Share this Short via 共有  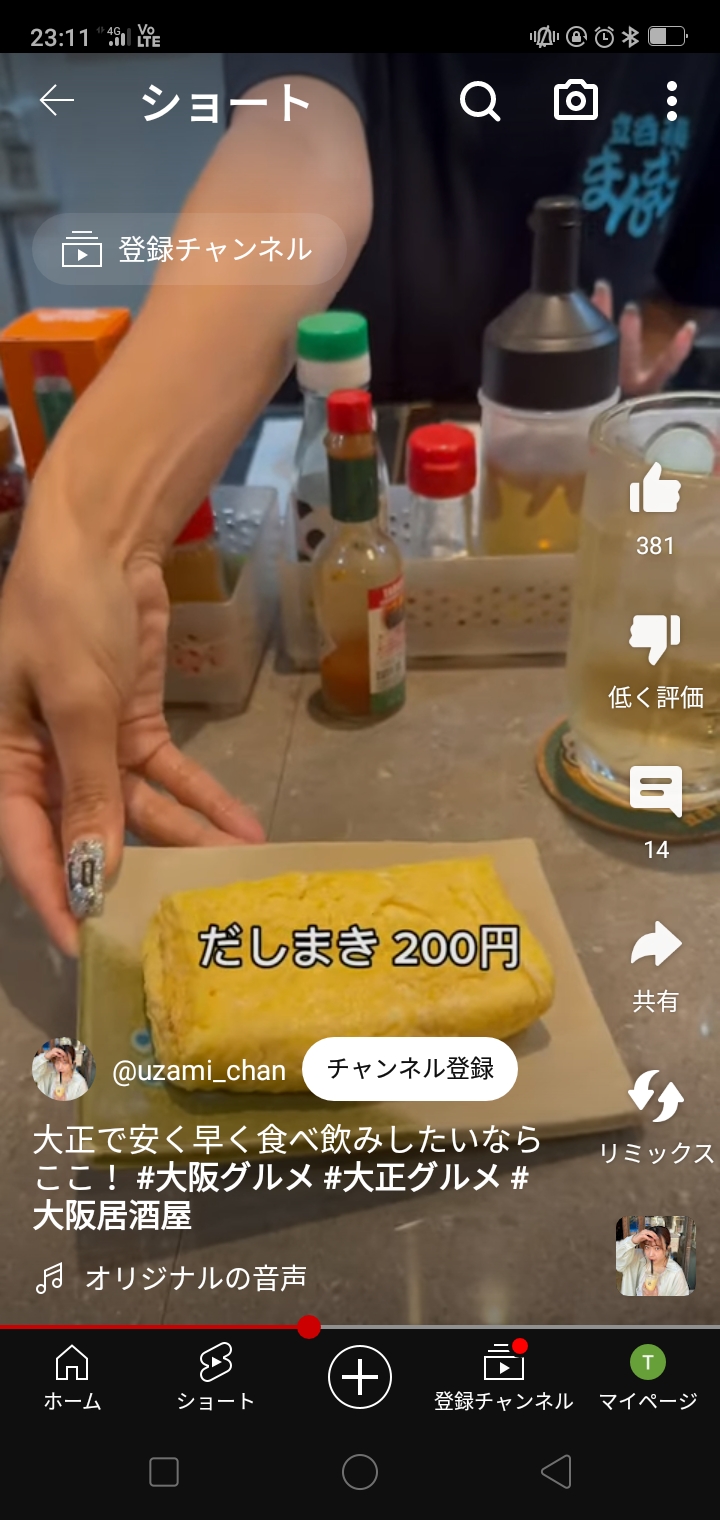[655, 945]
